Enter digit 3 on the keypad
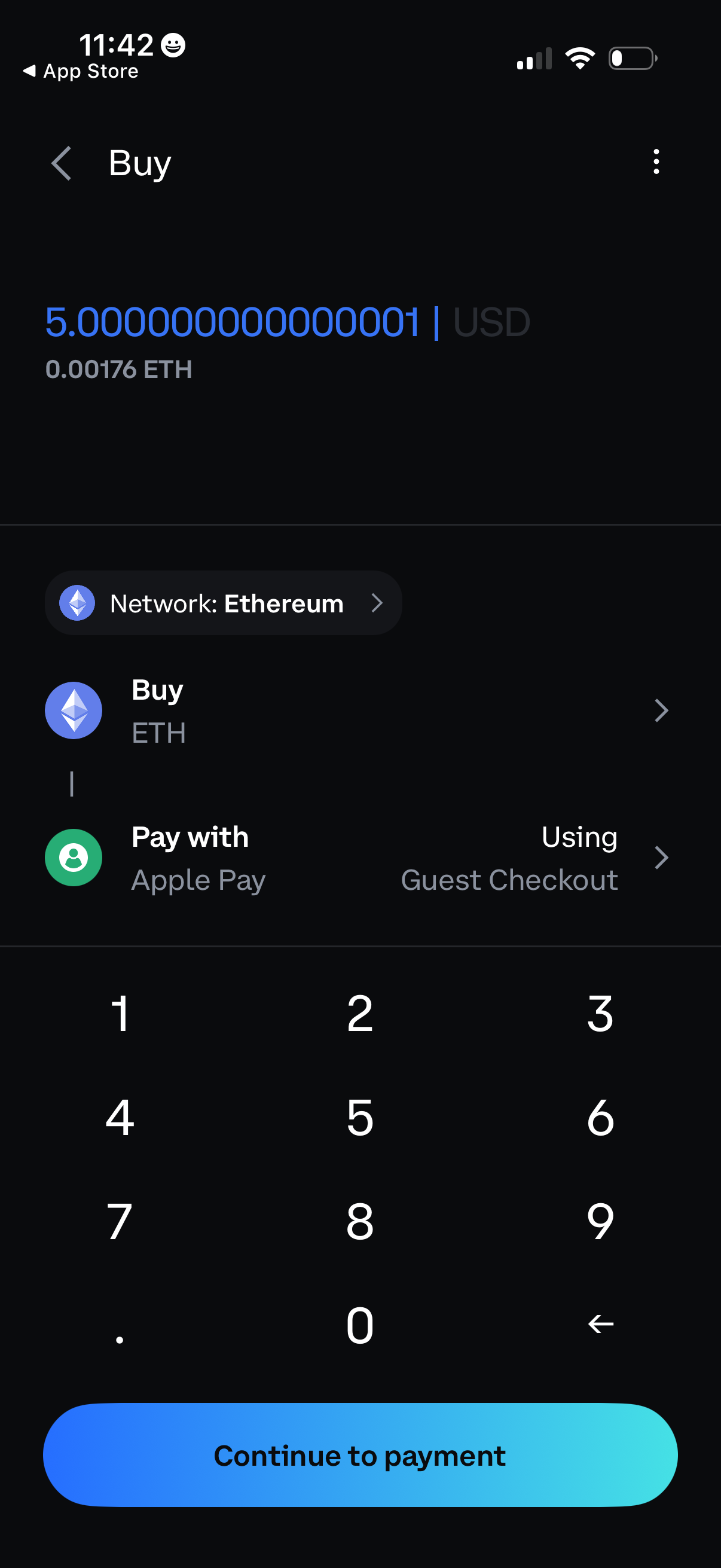The height and width of the screenshot is (1568, 721). [x=600, y=1014]
